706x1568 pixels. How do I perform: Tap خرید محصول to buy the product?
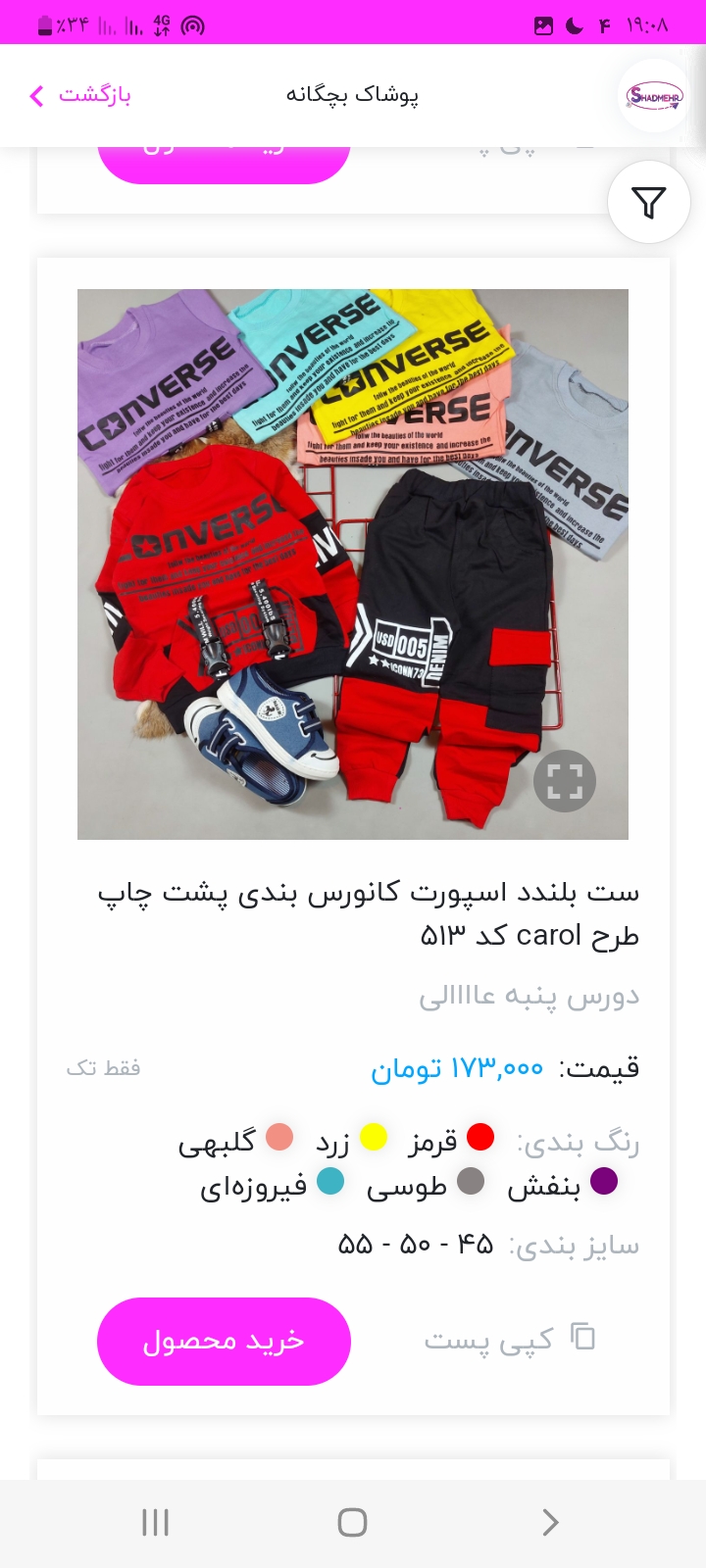[224, 1341]
